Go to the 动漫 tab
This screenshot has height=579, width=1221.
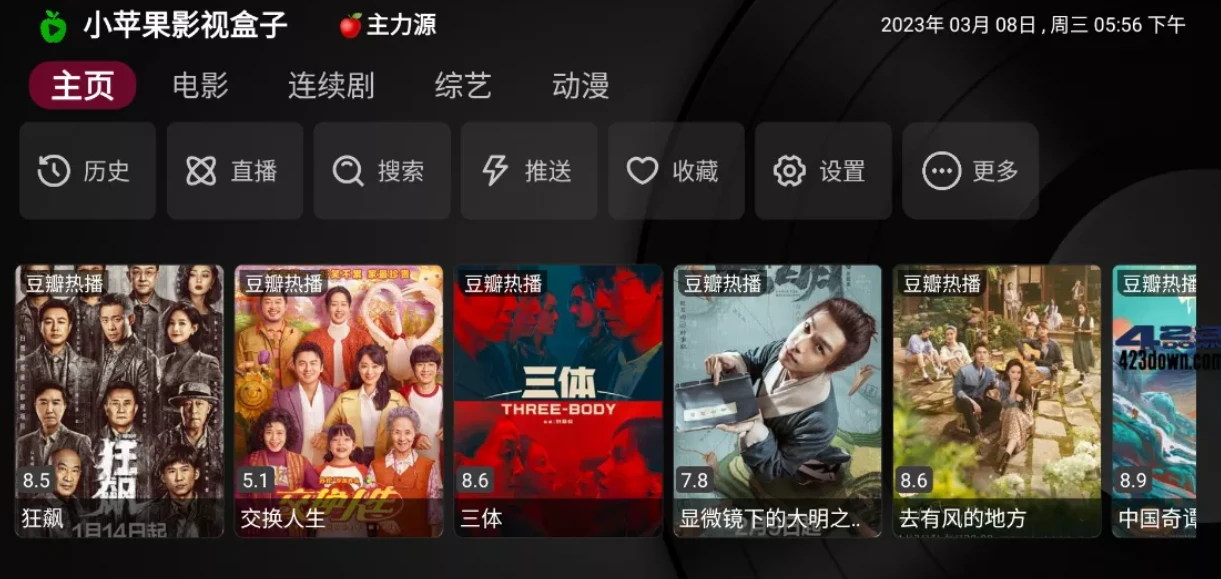coord(580,86)
